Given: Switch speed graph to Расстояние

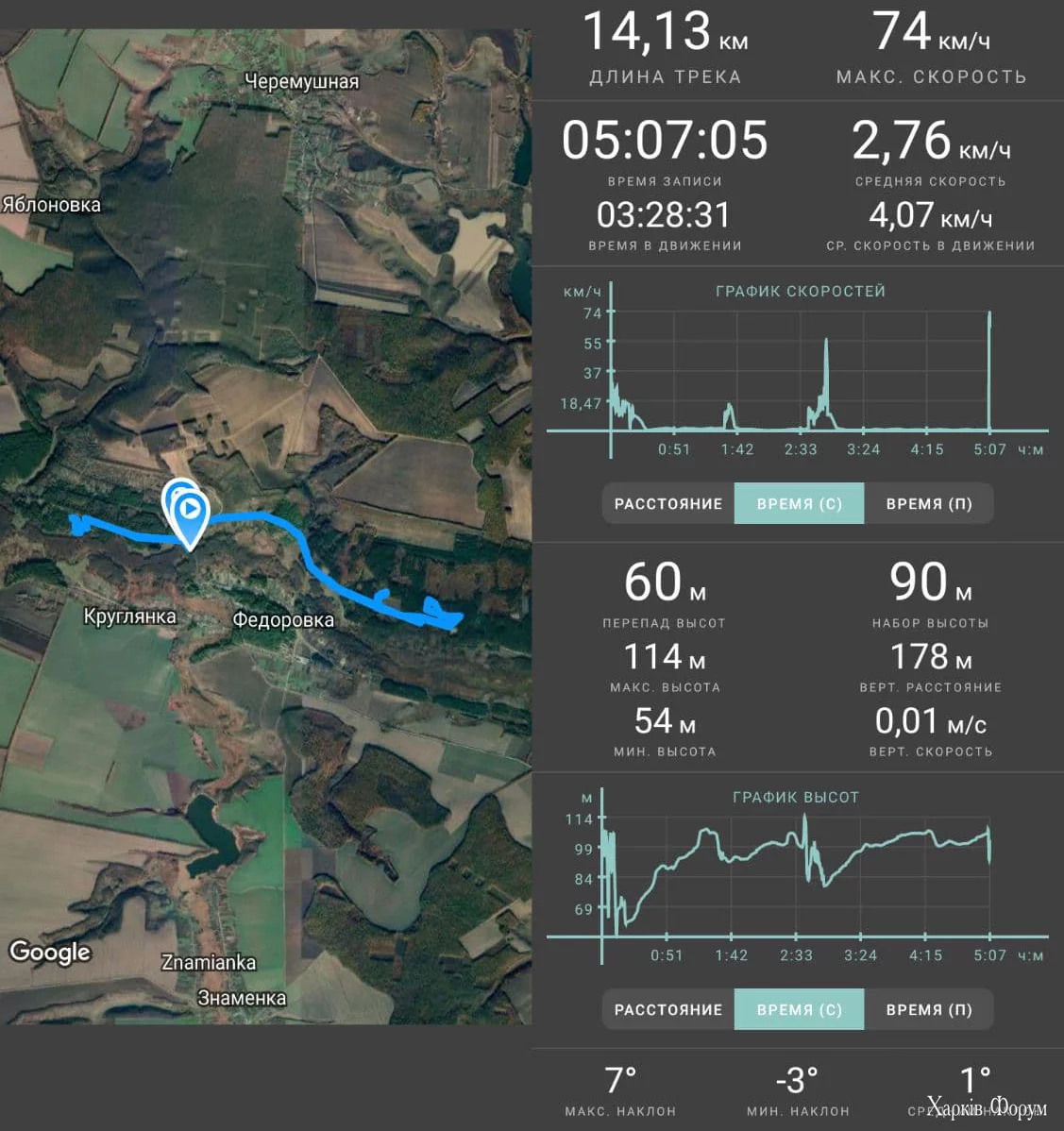Looking at the screenshot, I should pyautogui.click(x=668, y=504).
